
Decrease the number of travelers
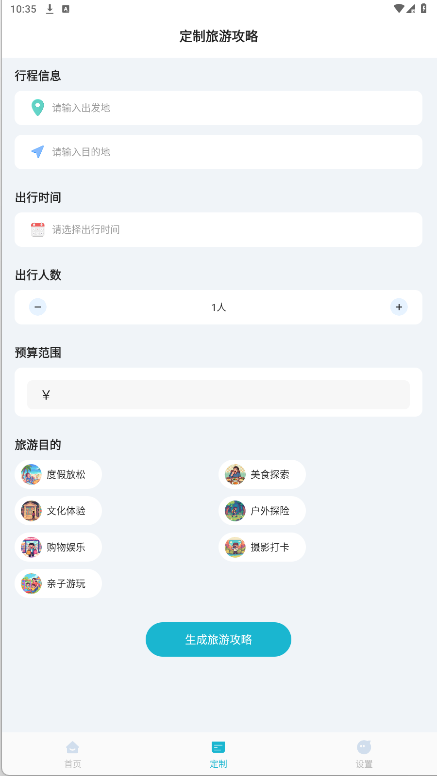point(38,307)
